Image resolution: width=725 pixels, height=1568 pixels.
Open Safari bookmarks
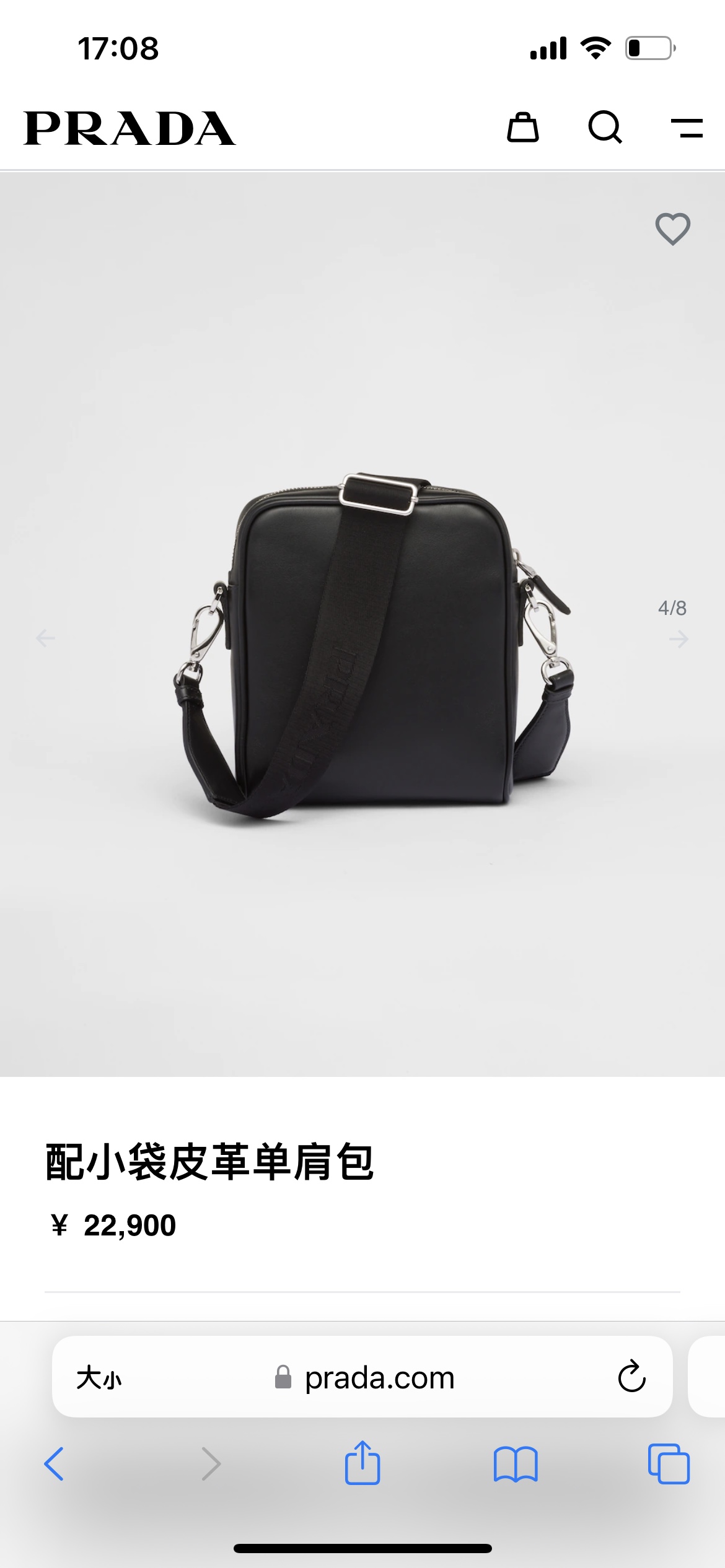(516, 1464)
